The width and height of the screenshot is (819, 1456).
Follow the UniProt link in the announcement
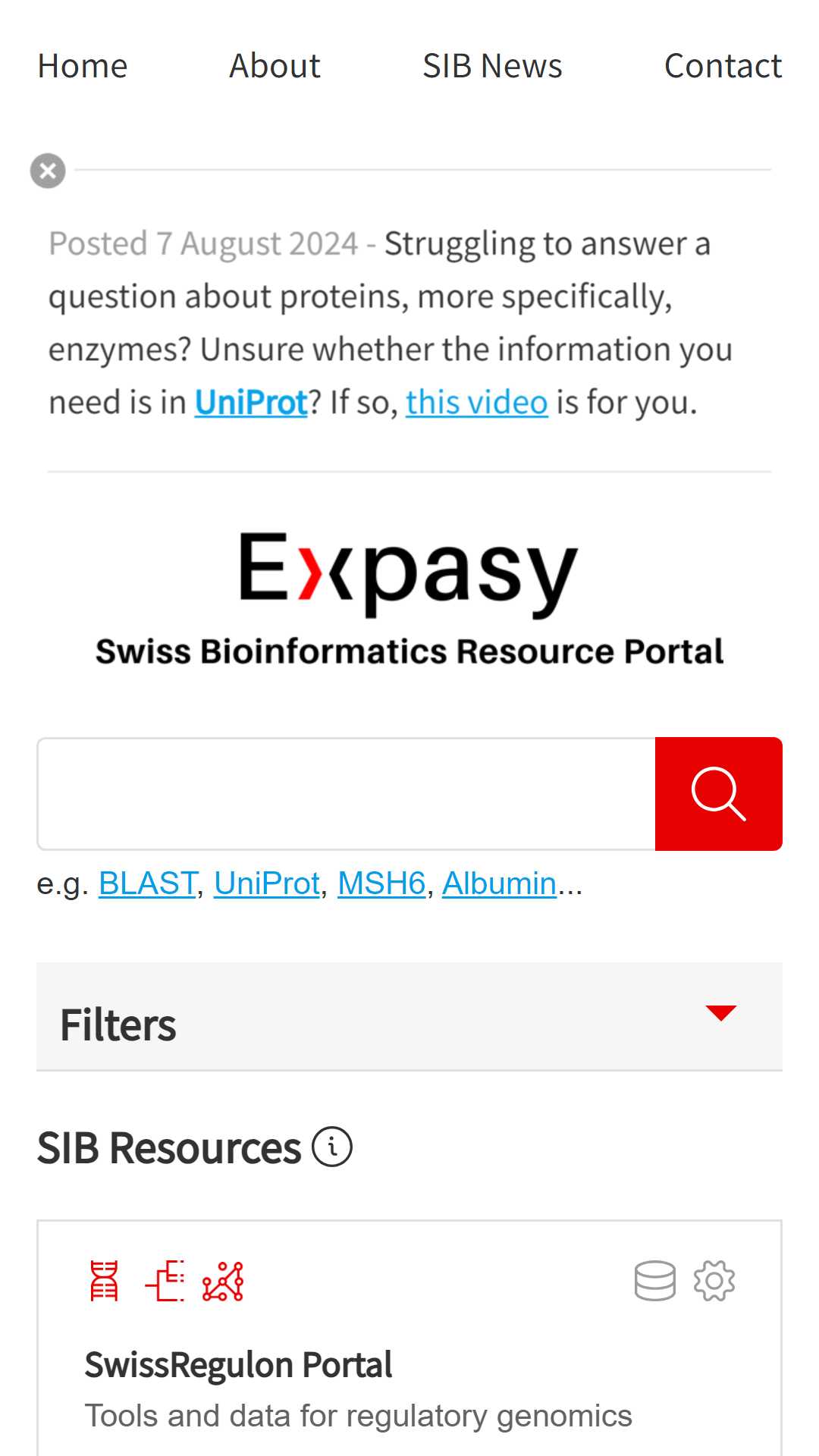[x=251, y=402]
